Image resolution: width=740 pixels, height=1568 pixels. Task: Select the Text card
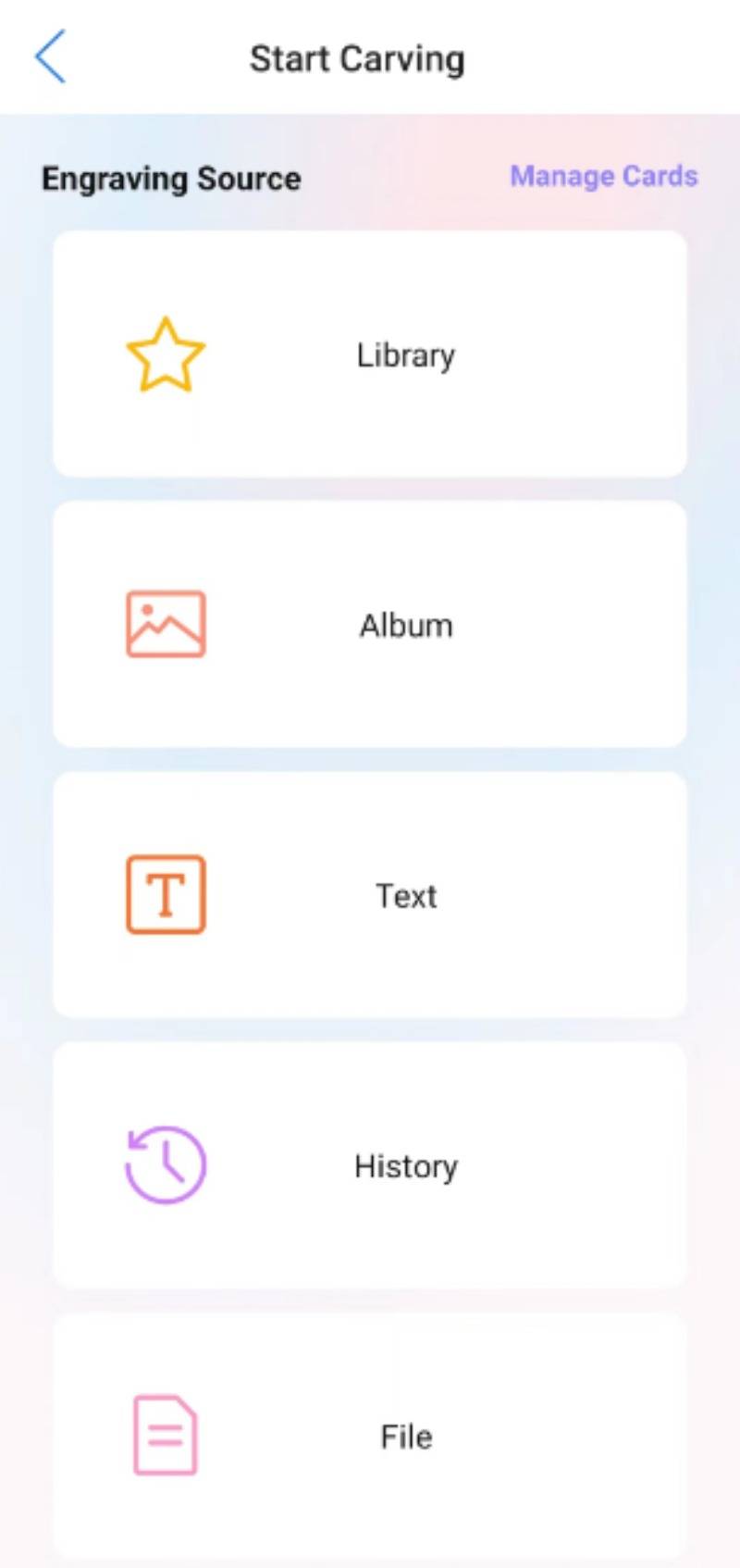(370, 895)
